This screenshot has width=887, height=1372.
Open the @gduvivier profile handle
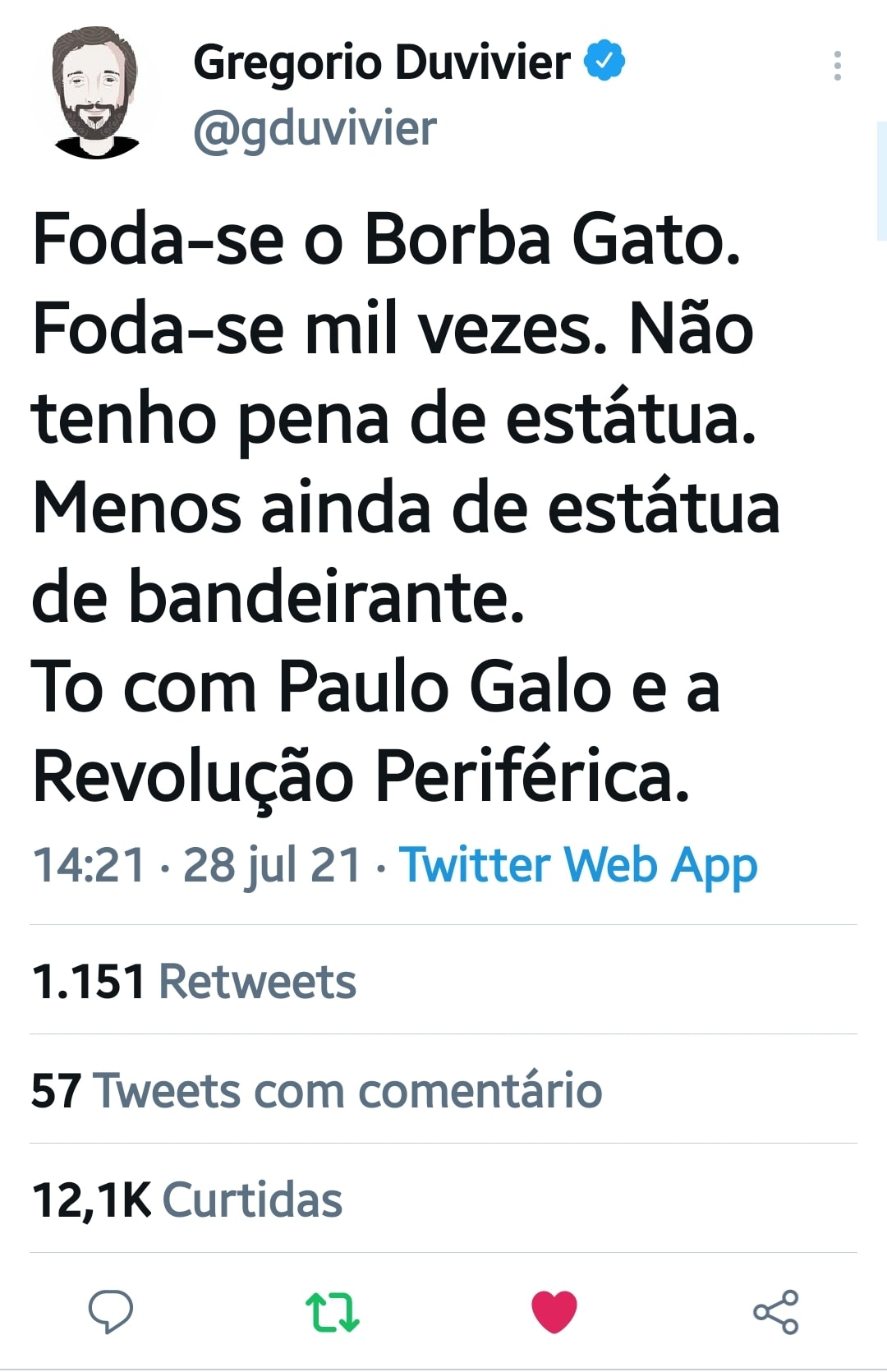[315, 129]
